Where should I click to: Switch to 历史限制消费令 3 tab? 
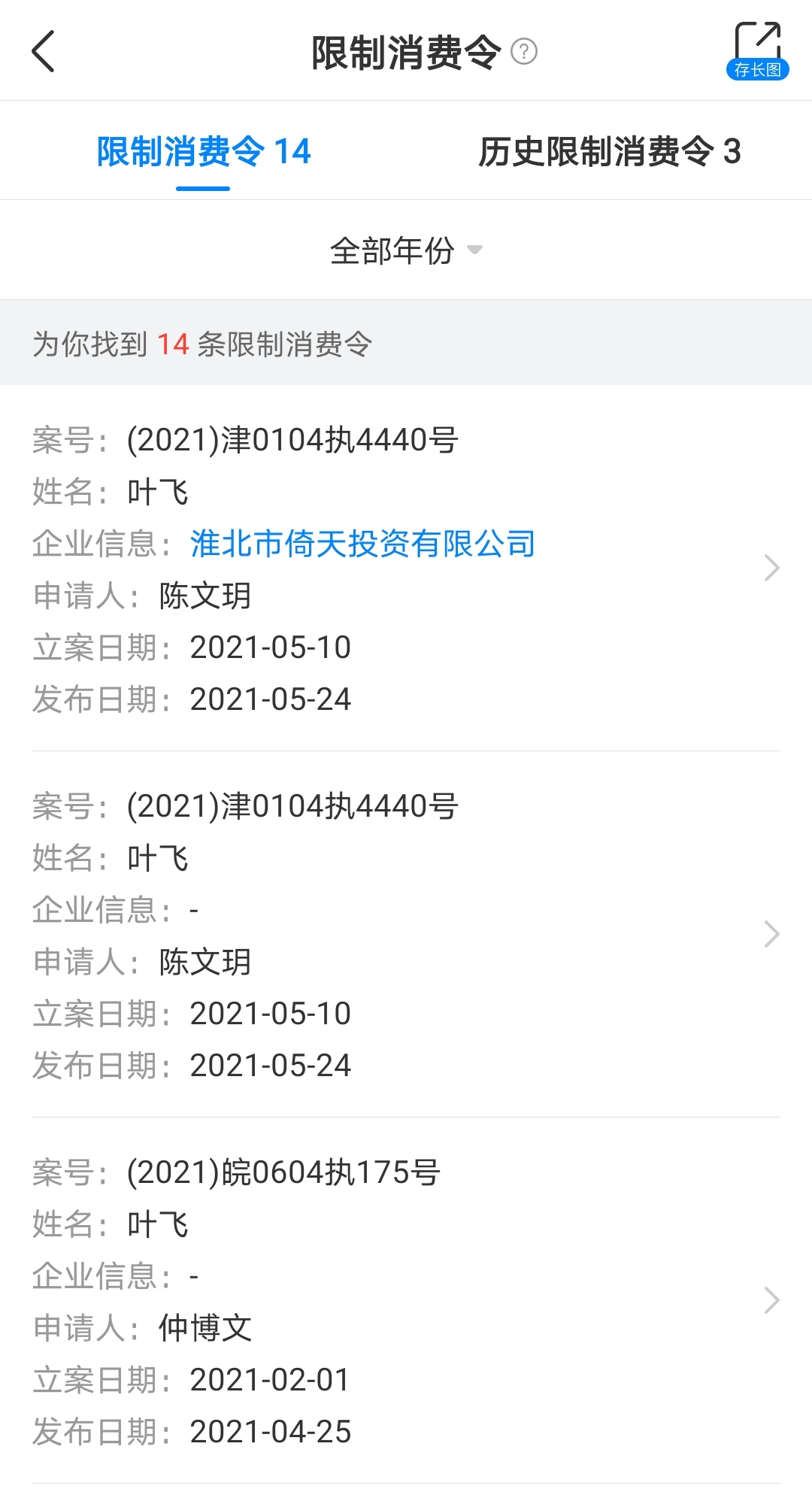tap(610, 151)
